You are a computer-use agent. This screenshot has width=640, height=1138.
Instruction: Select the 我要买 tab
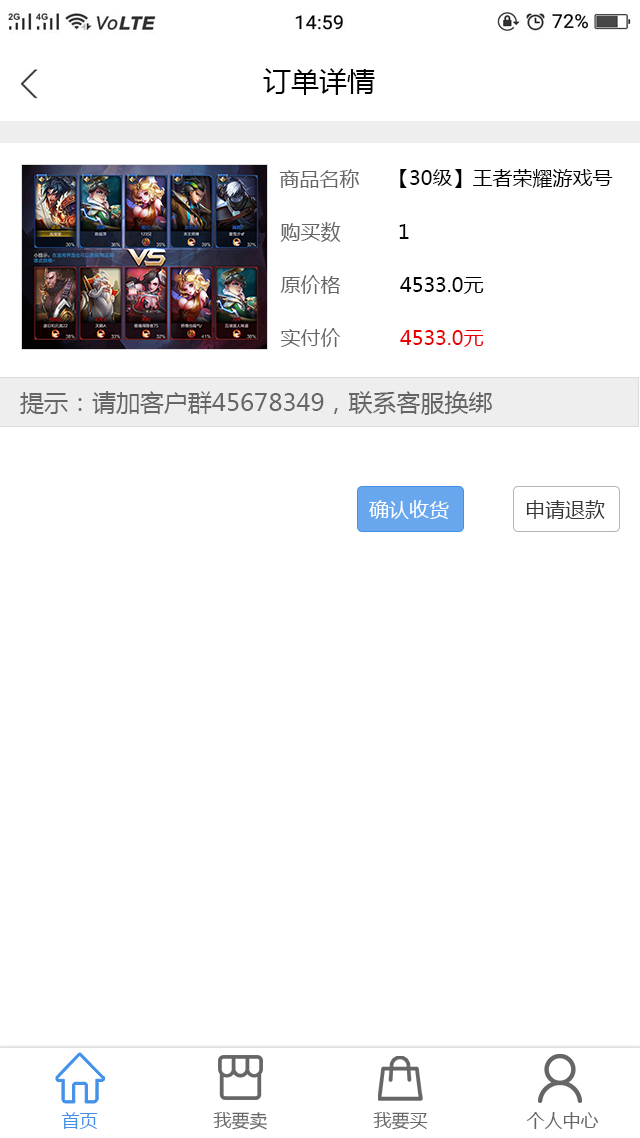point(400,1092)
